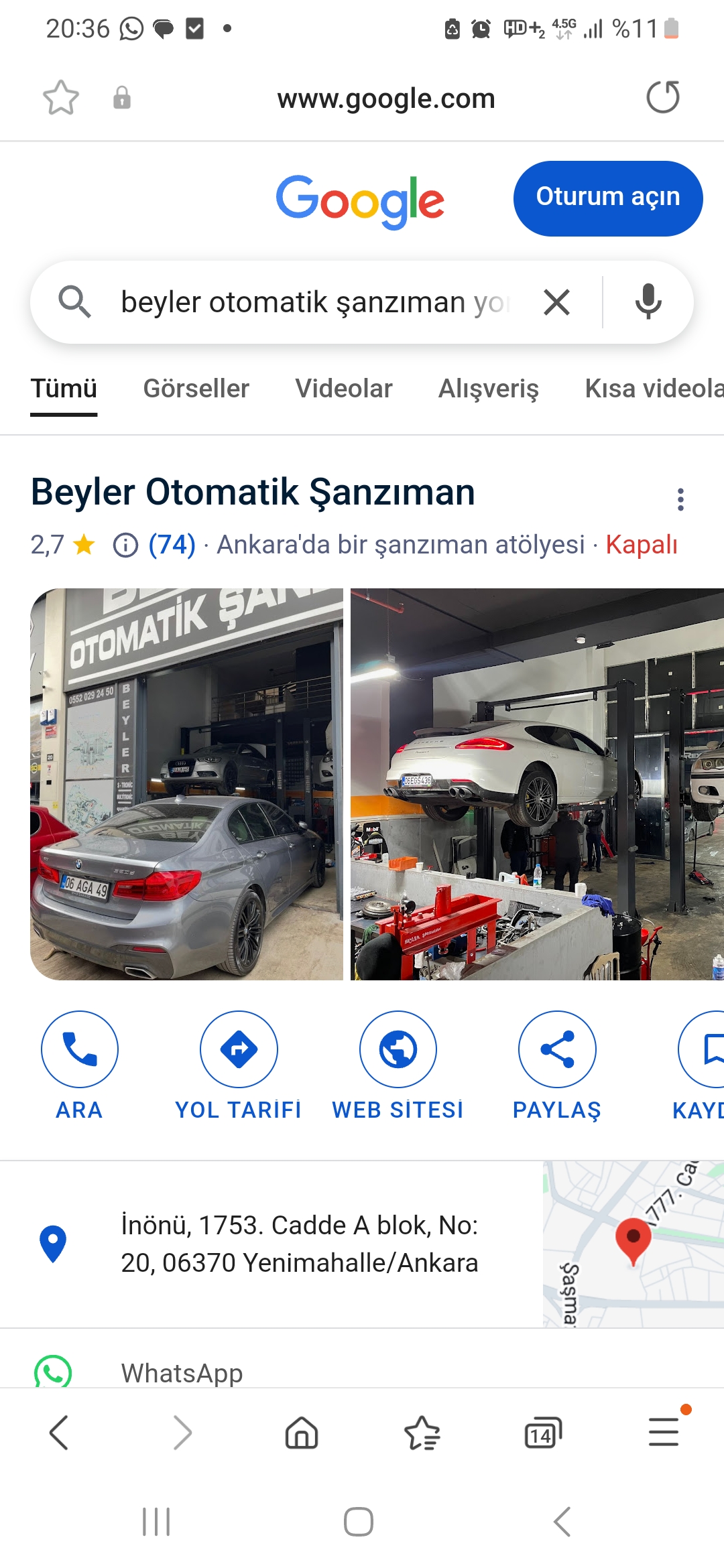This screenshot has height=1568, width=724.
Task: Tap the Oturum açın sign-in button
Action: 607,198
